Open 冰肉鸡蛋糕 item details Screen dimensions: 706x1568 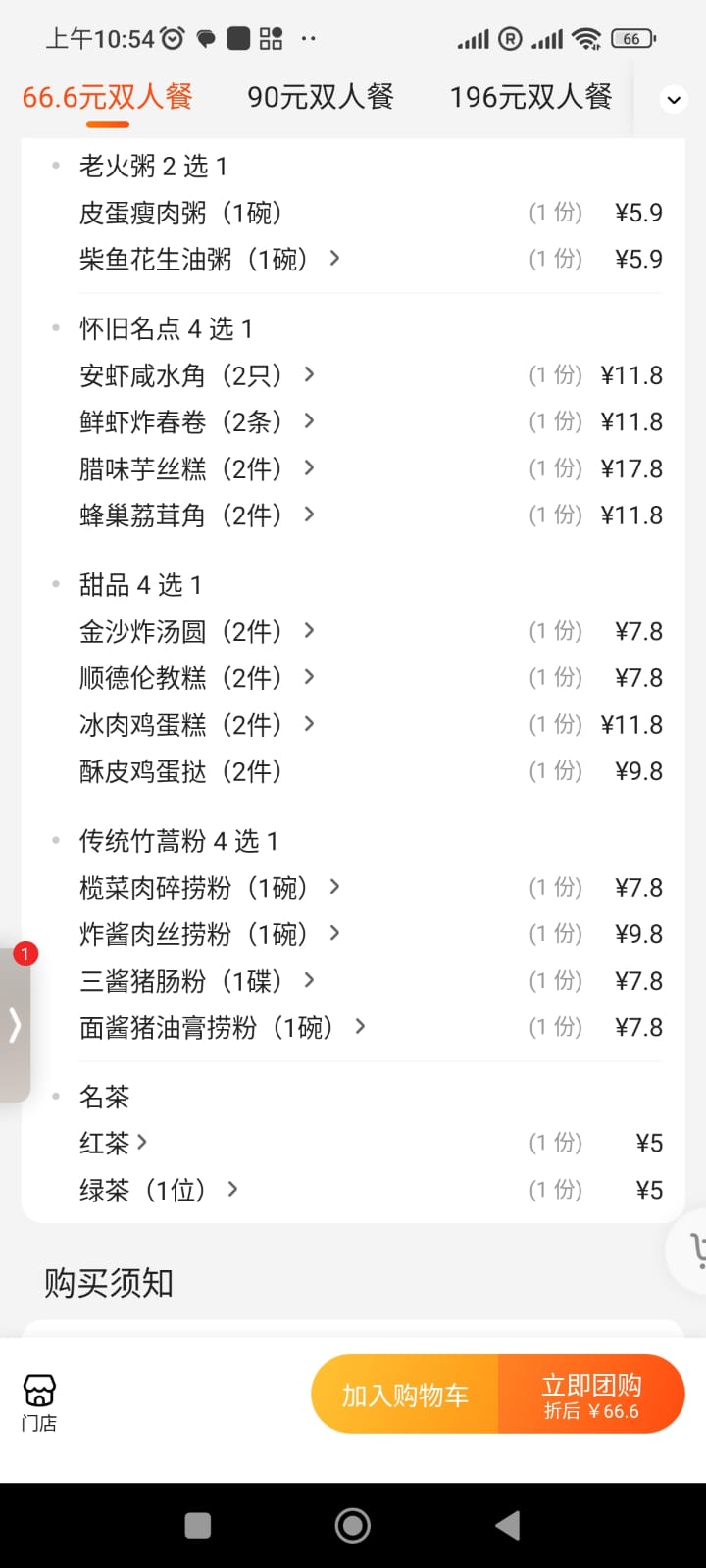pos(196,725)
